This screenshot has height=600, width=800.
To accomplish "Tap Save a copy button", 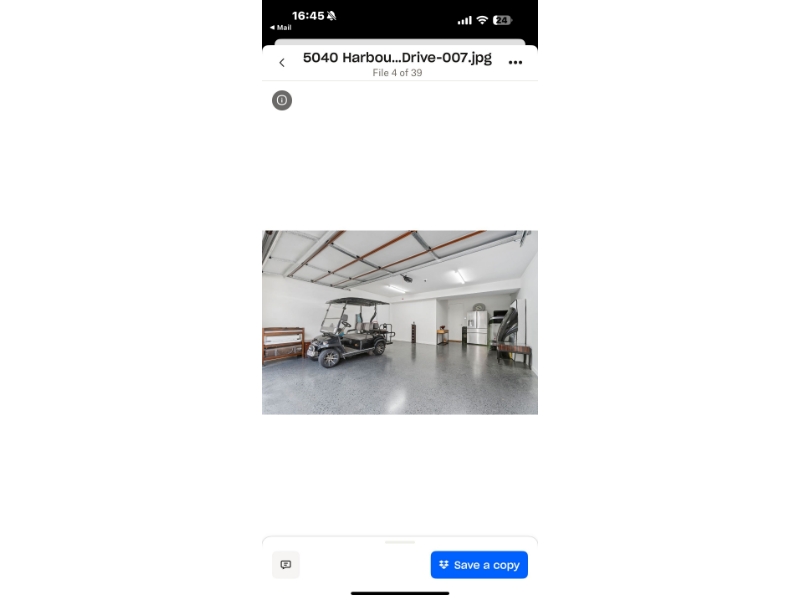I will click(x=479, y=565).
